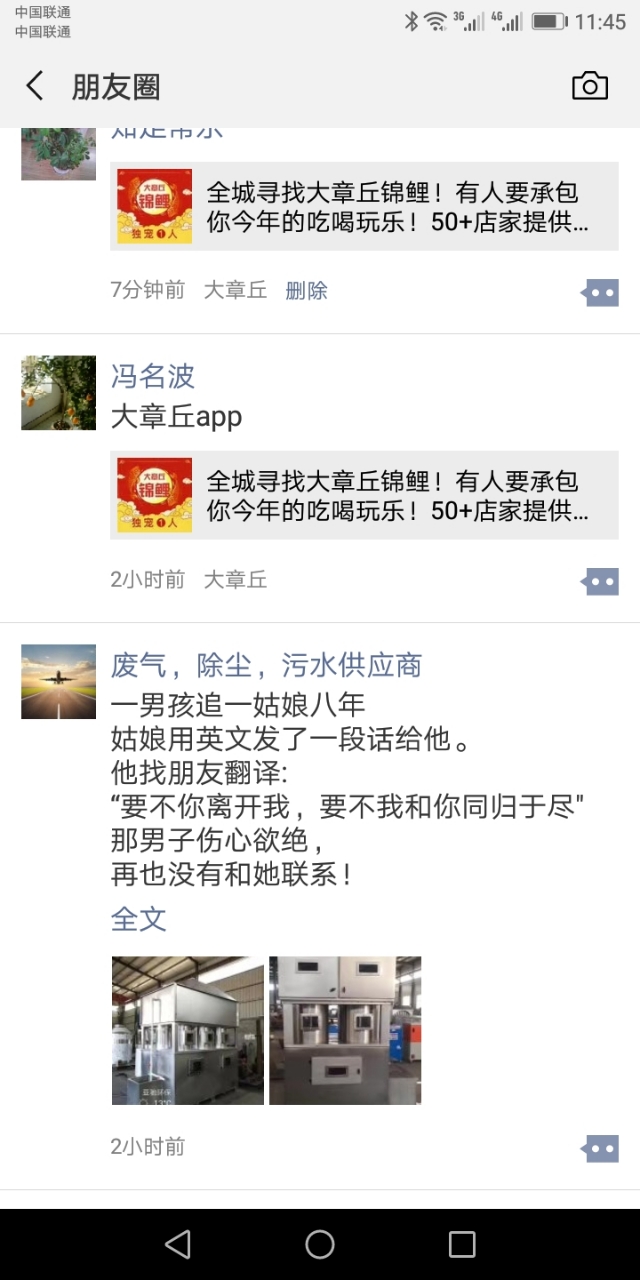The height and width of the screenshot is (1280, 640).
Task: Open comment menu on the 7分钟前 post
Action: point(600,293)
